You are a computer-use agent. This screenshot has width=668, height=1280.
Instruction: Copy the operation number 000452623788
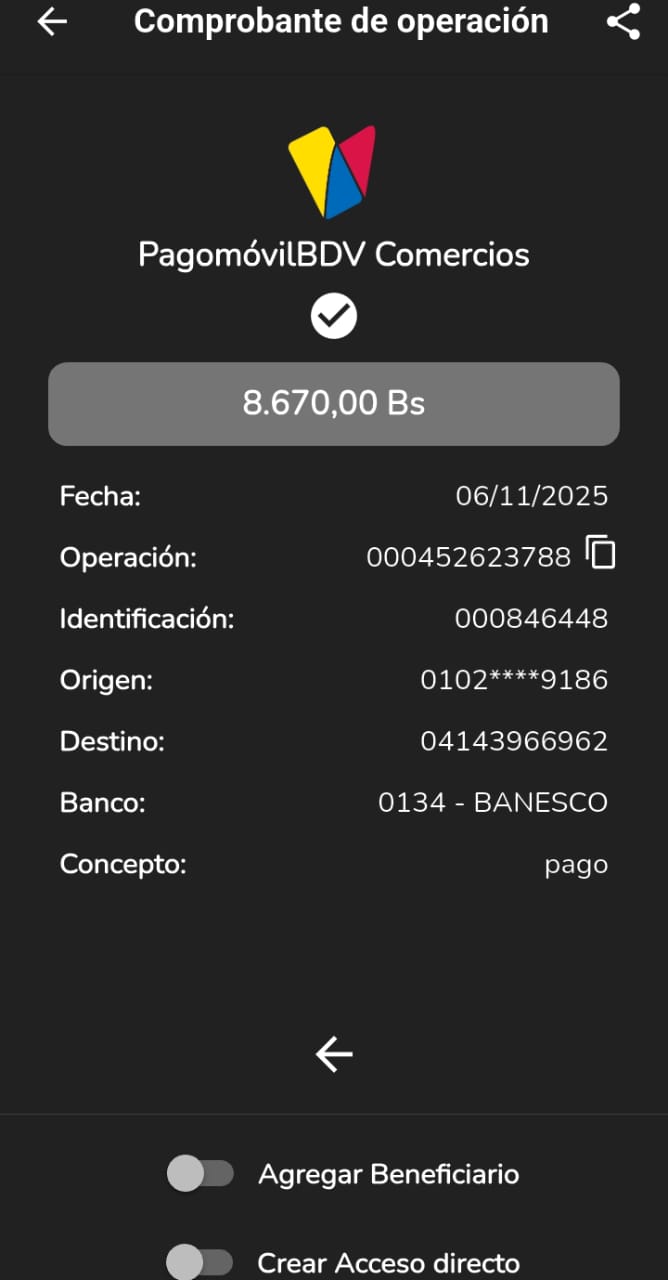pyautogui.click(x=600, y=553)
